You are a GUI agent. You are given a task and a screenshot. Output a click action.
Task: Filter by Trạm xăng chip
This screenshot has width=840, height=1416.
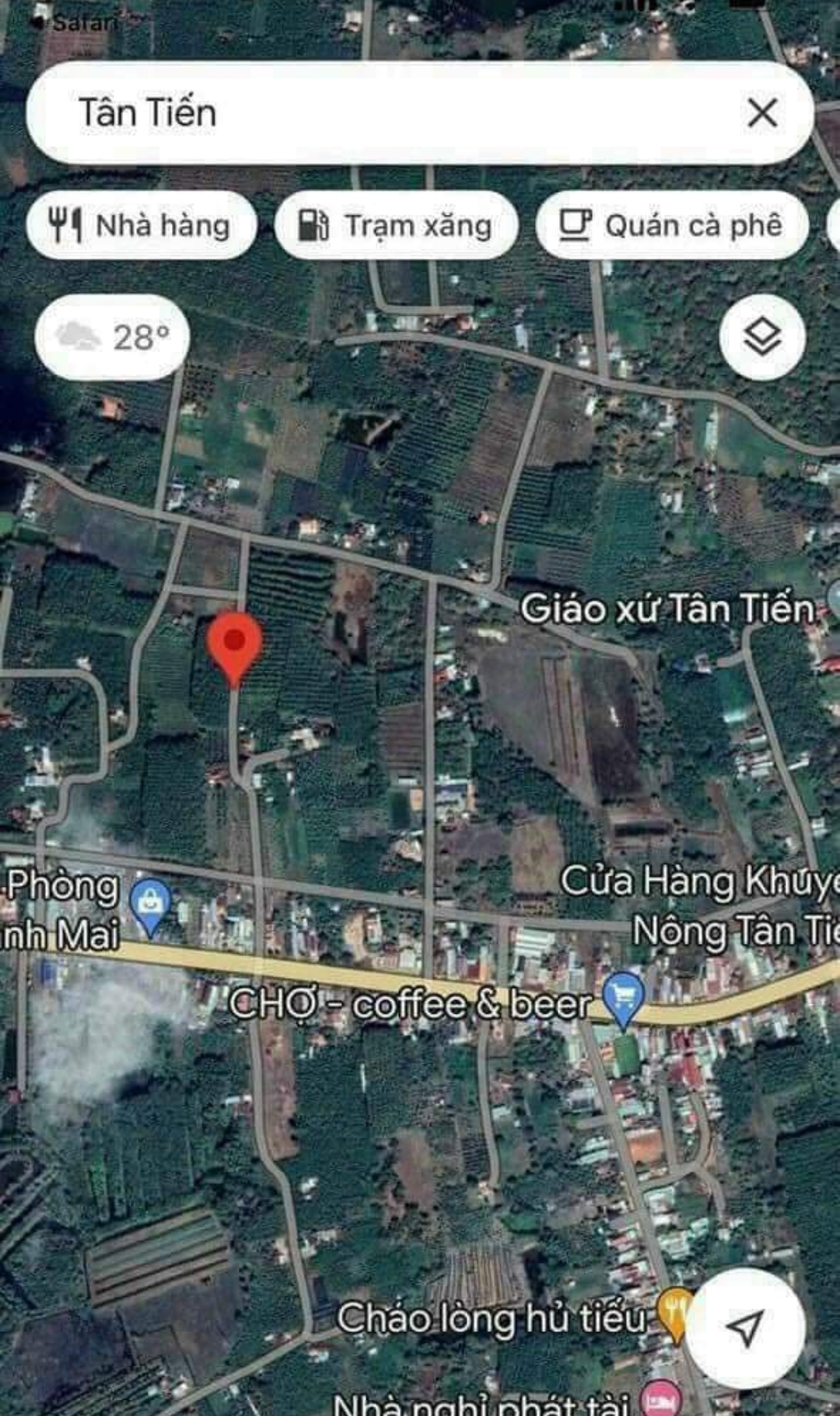[x=396, y=226]
